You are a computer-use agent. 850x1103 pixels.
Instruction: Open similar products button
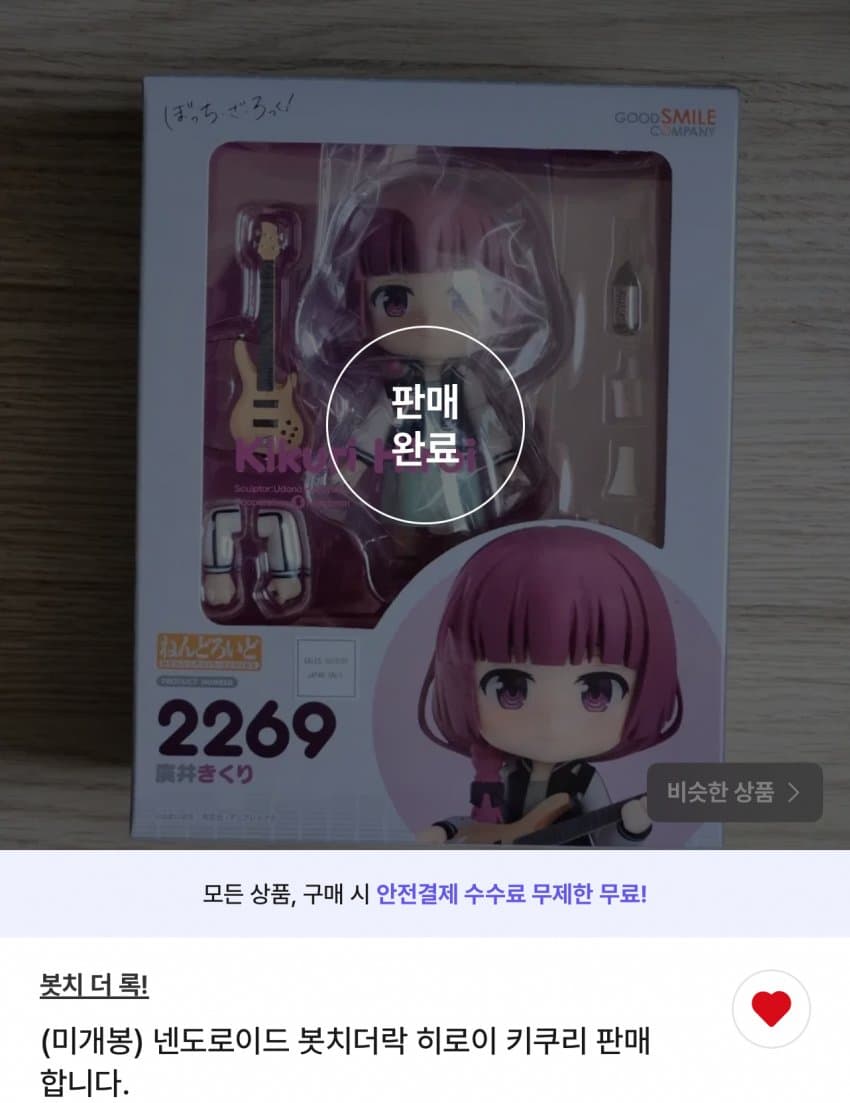click(x=734, y=792)
